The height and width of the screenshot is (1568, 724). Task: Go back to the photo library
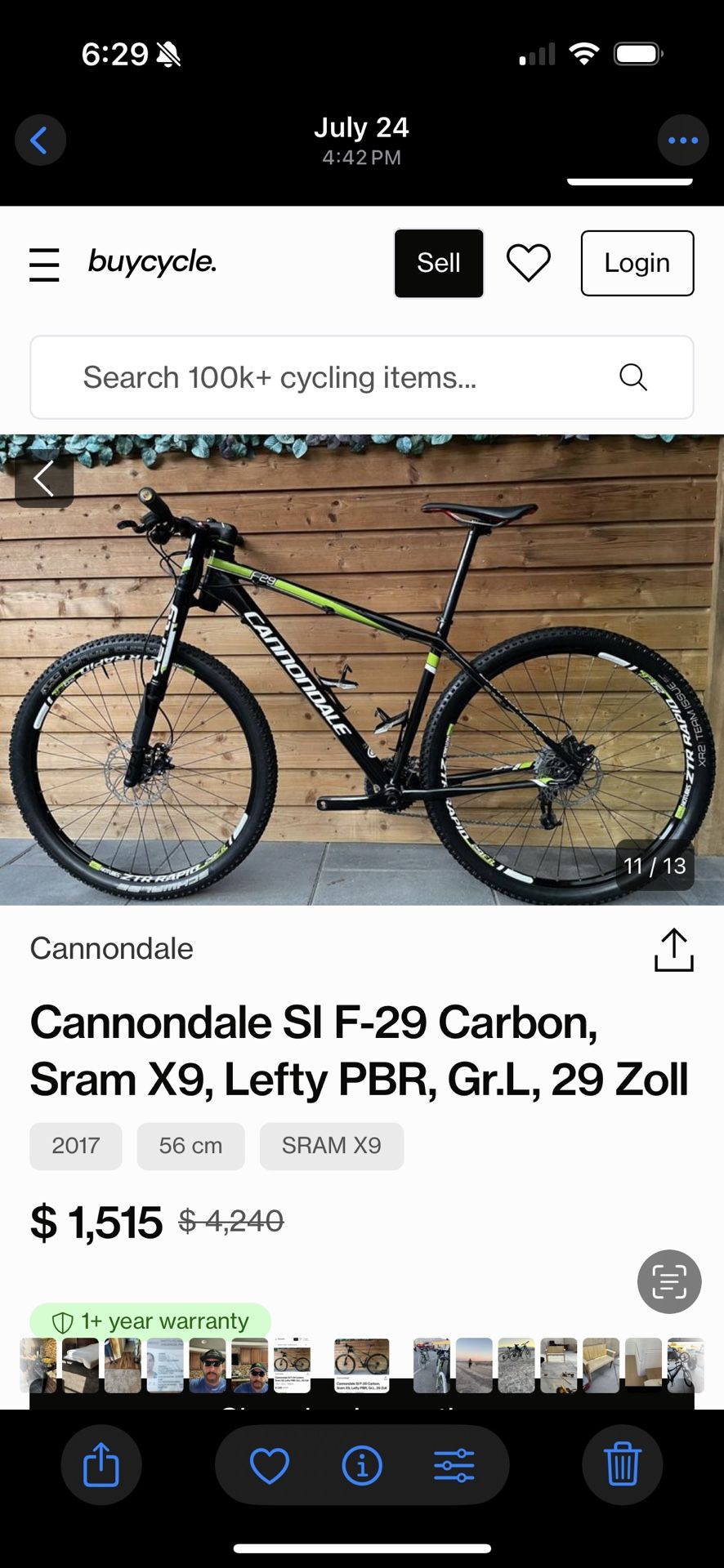pyautogui.click(x=40, y=140)
